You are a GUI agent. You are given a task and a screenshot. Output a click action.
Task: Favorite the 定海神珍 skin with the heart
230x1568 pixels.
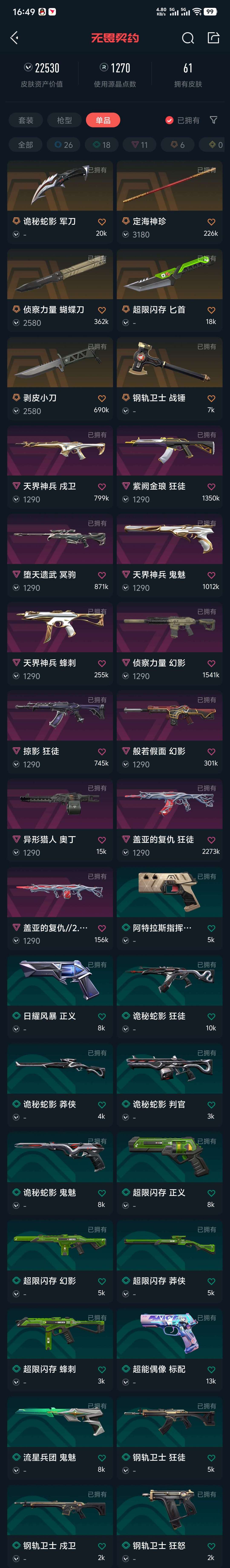tap(211, 222)
